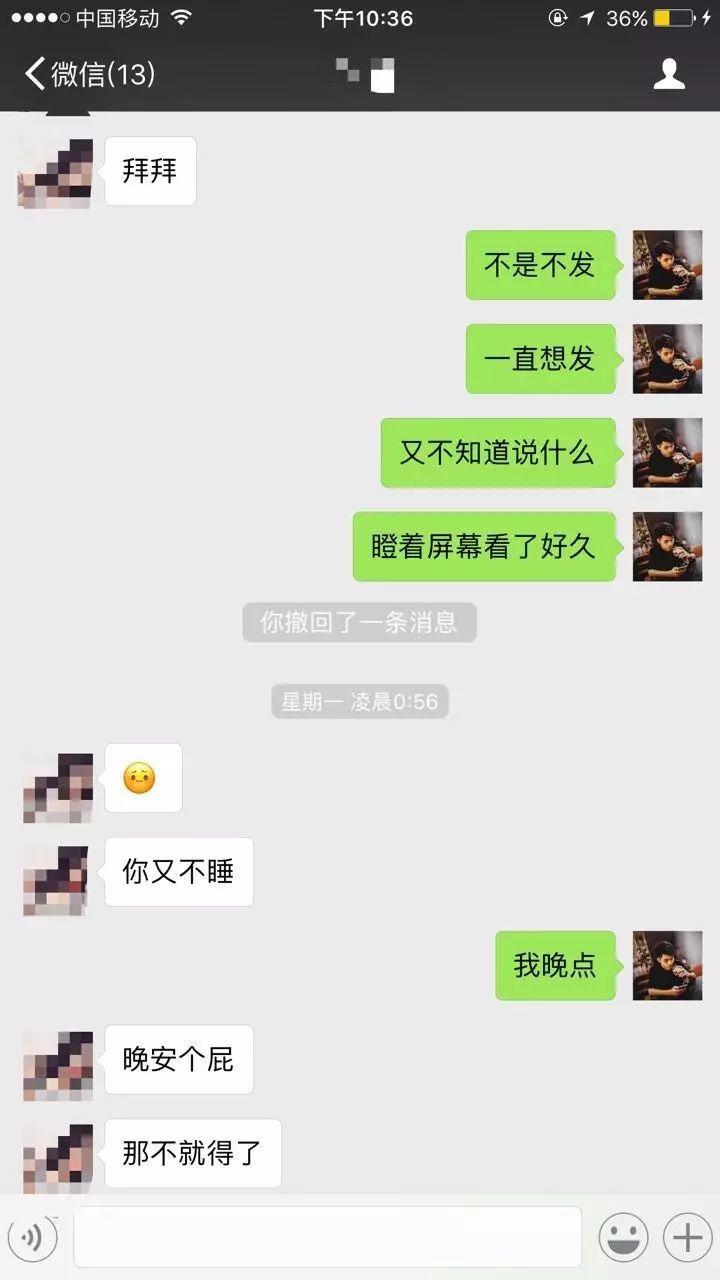Tap the 你撤回了一条消息 notice
Image resolution: width=720 pixels, height=1280 pixels.
(x=359, y=622)
